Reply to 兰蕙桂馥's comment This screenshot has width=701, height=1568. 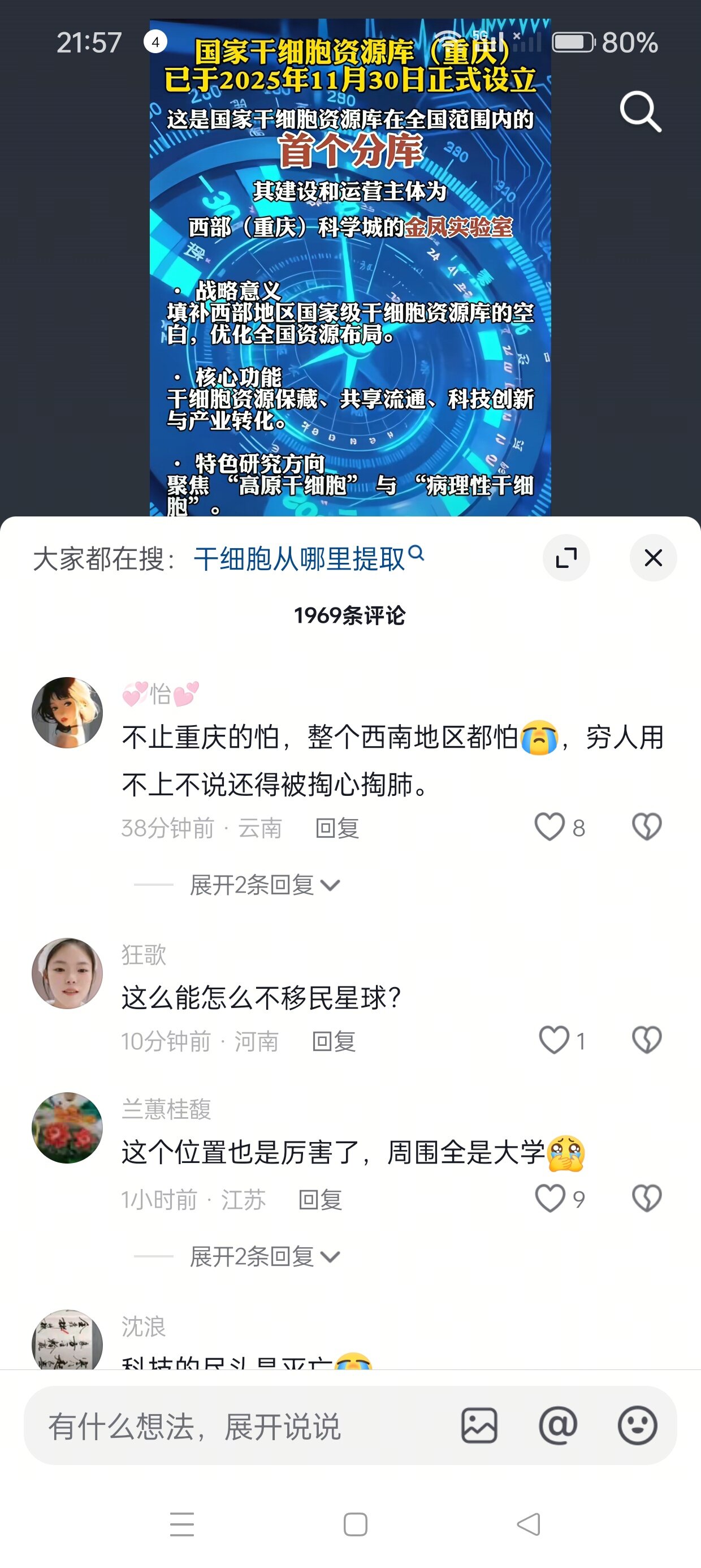pyautogui.click(x=320, y=1200)
